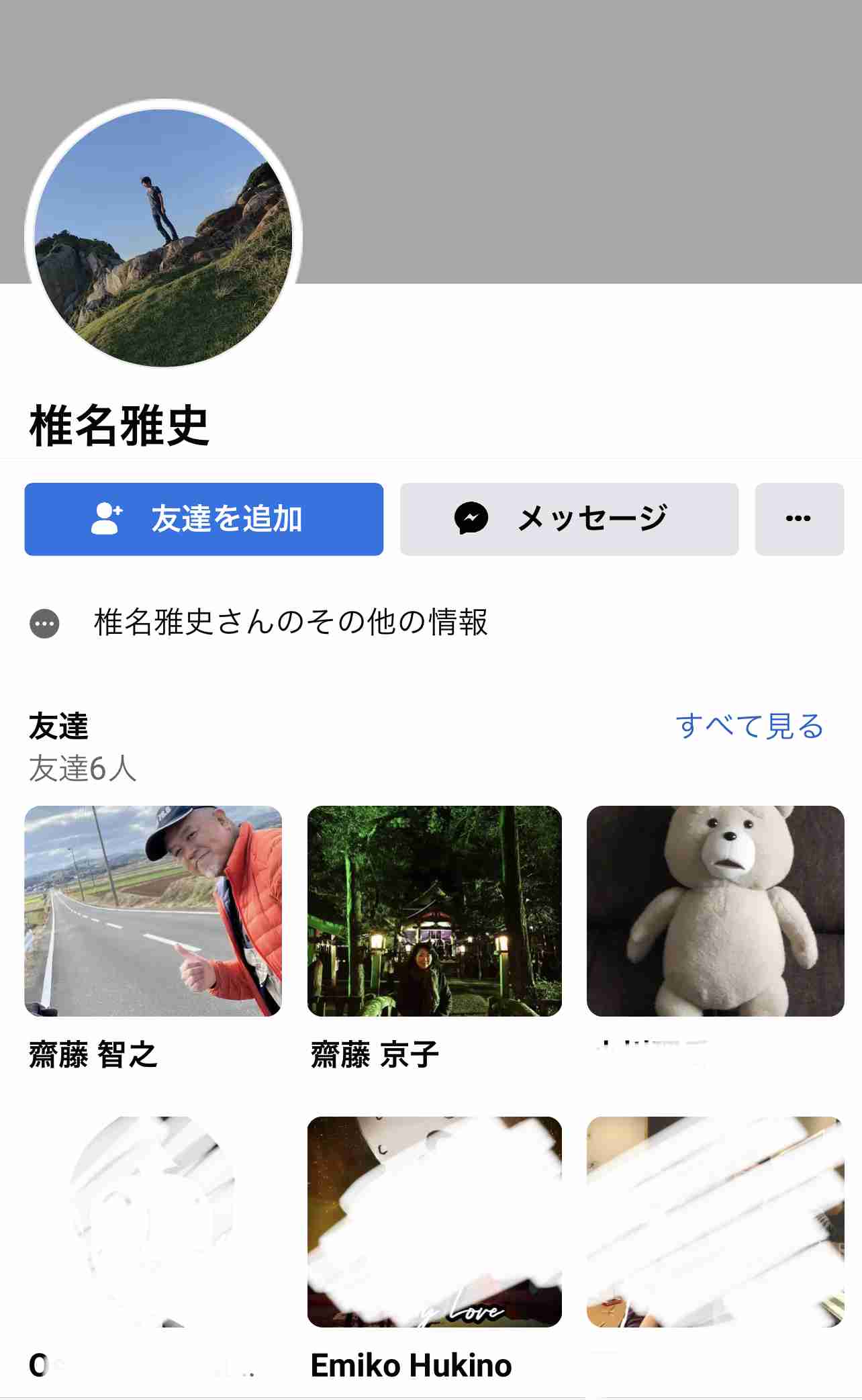Click the bottom-right friend's photo thumbnail
862x1400 pixels.
tap(715, 1222)
